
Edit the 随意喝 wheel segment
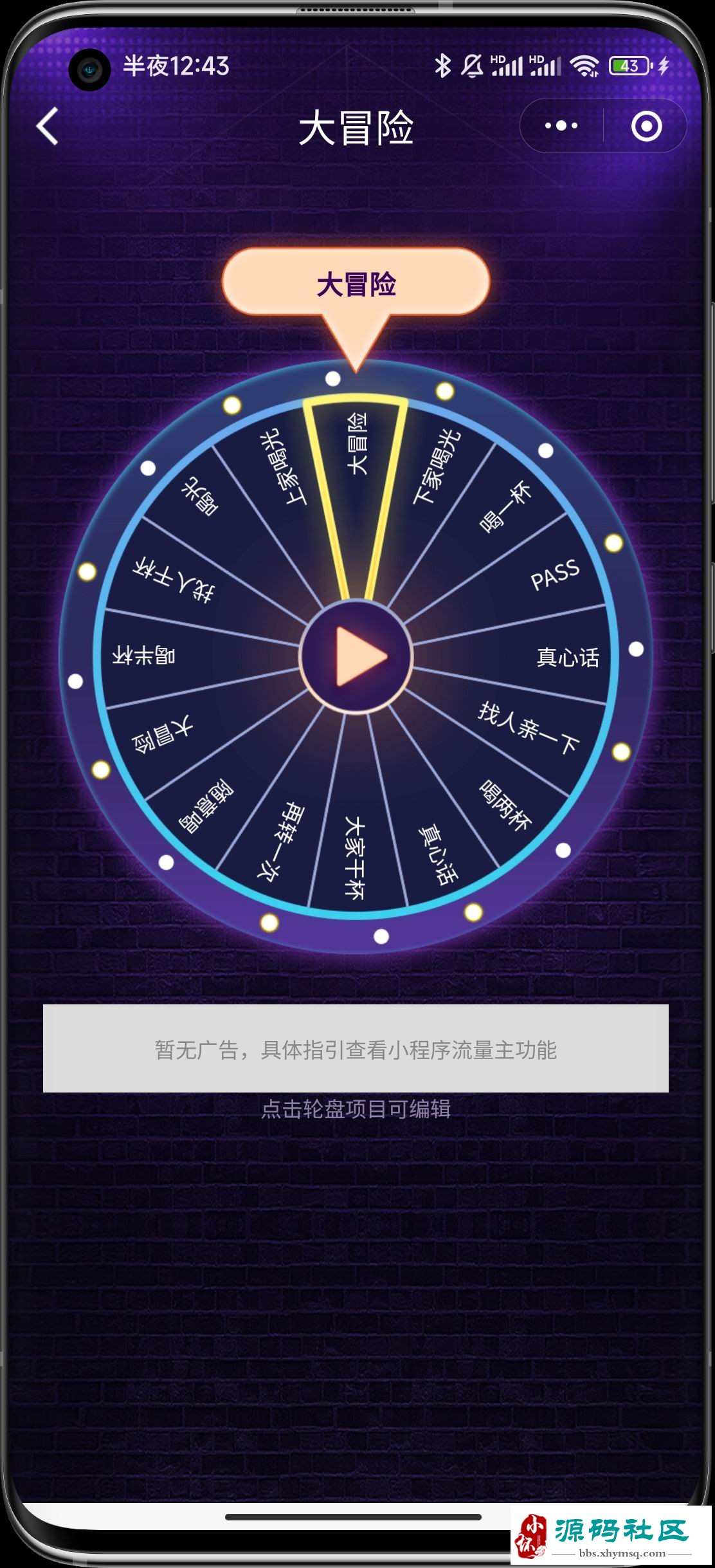[x=206, y=807]
